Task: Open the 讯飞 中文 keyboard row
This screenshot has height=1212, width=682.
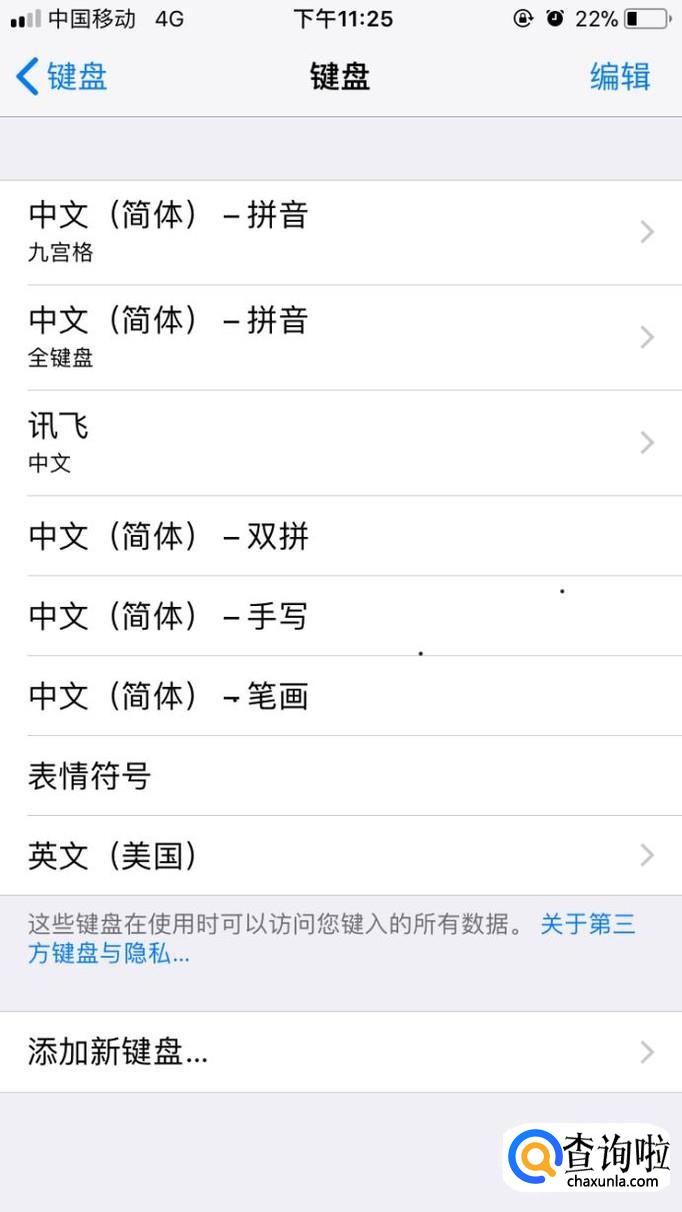Action: [x=341, y=443]
